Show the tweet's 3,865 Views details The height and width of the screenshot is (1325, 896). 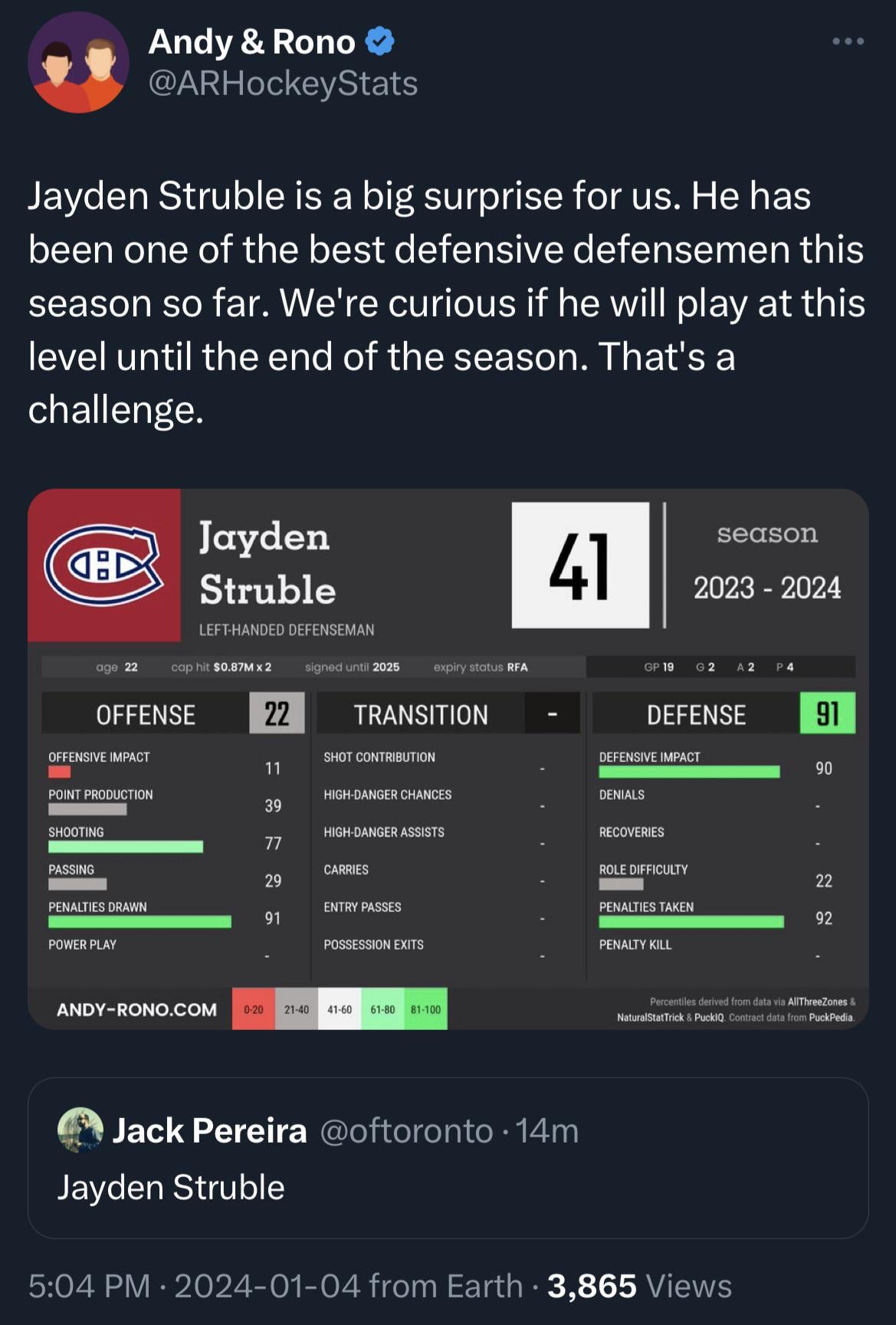(639, 1286)
